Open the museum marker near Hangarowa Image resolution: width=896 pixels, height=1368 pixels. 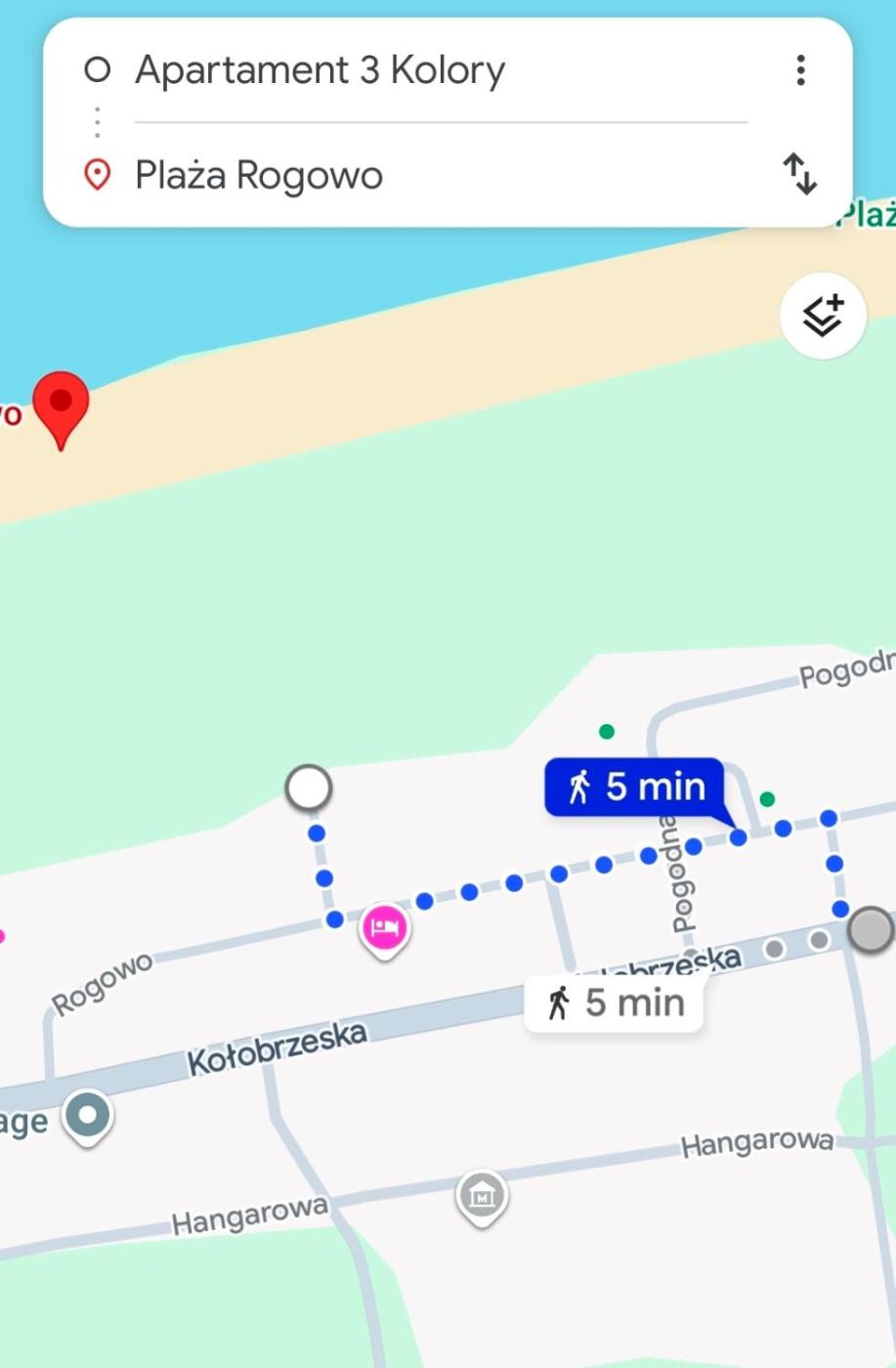click(x=482, y=1195)
